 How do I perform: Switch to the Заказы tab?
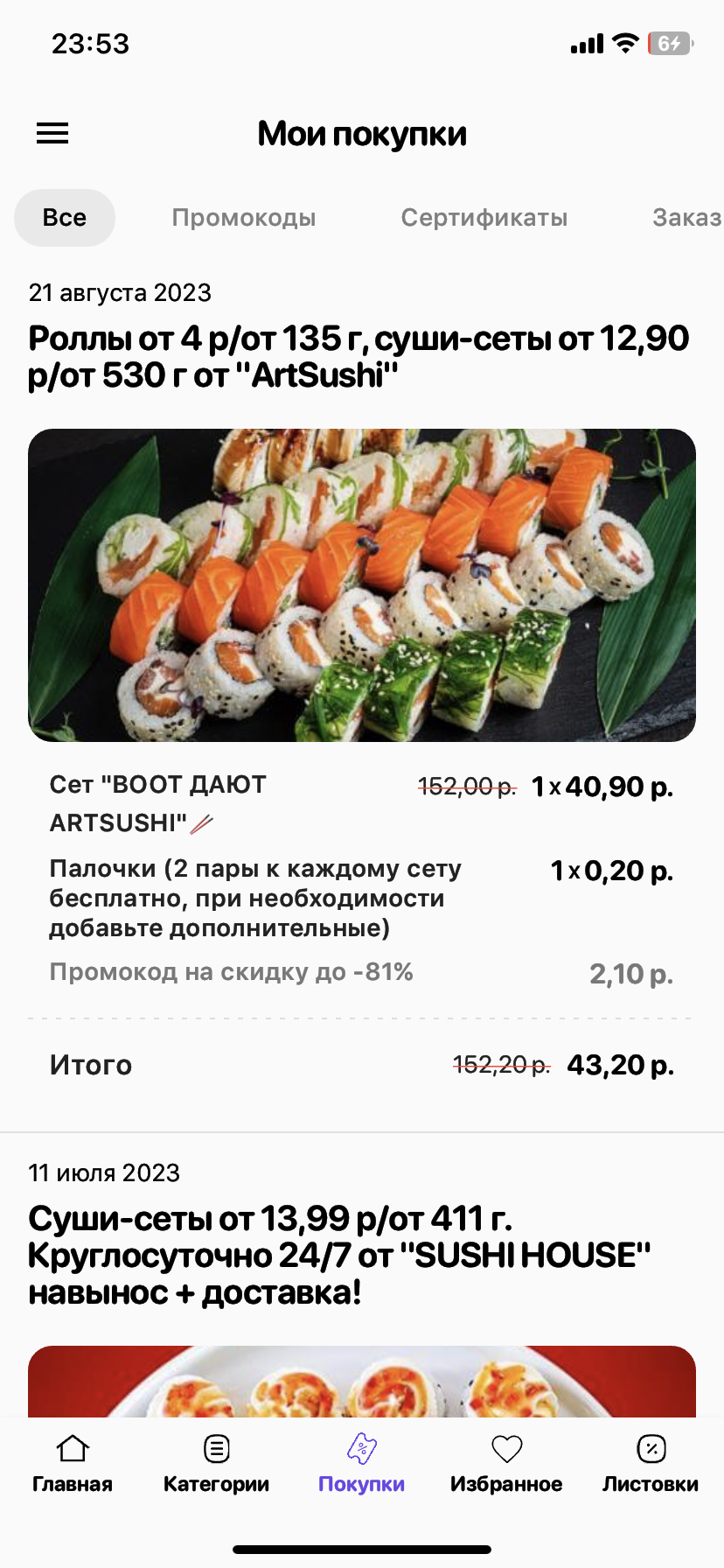[687, 218]
